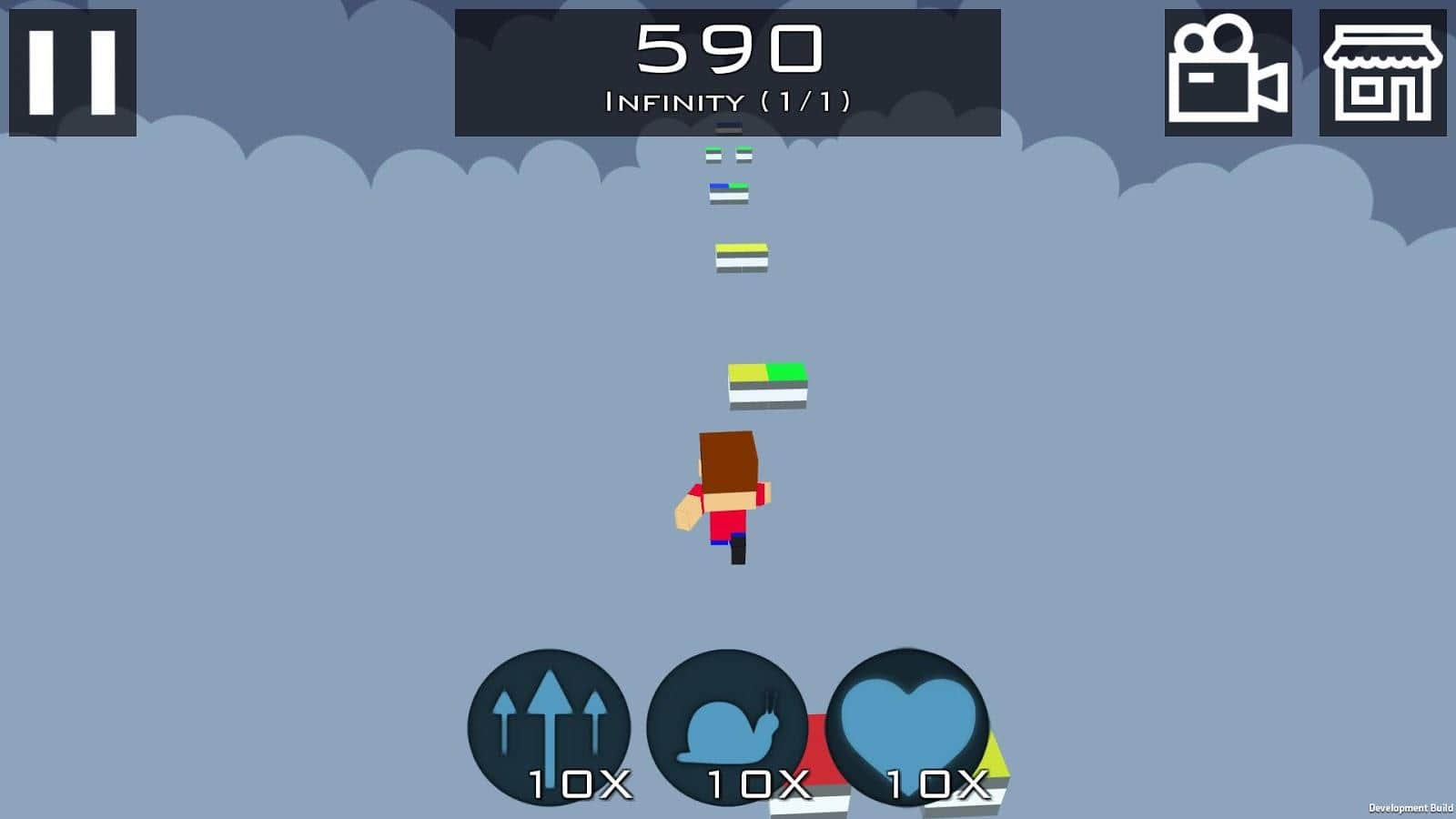Use the heart extra life power-up
1456x819 pixels.
coord(906,727)
